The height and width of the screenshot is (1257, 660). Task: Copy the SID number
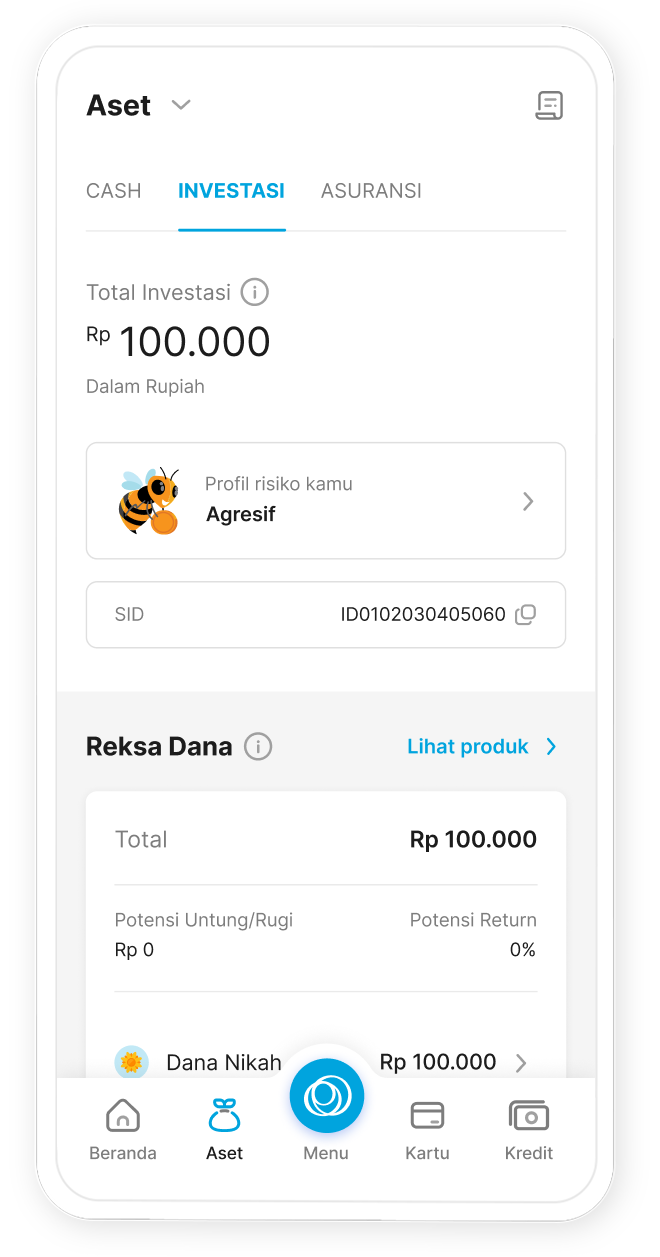525,615
